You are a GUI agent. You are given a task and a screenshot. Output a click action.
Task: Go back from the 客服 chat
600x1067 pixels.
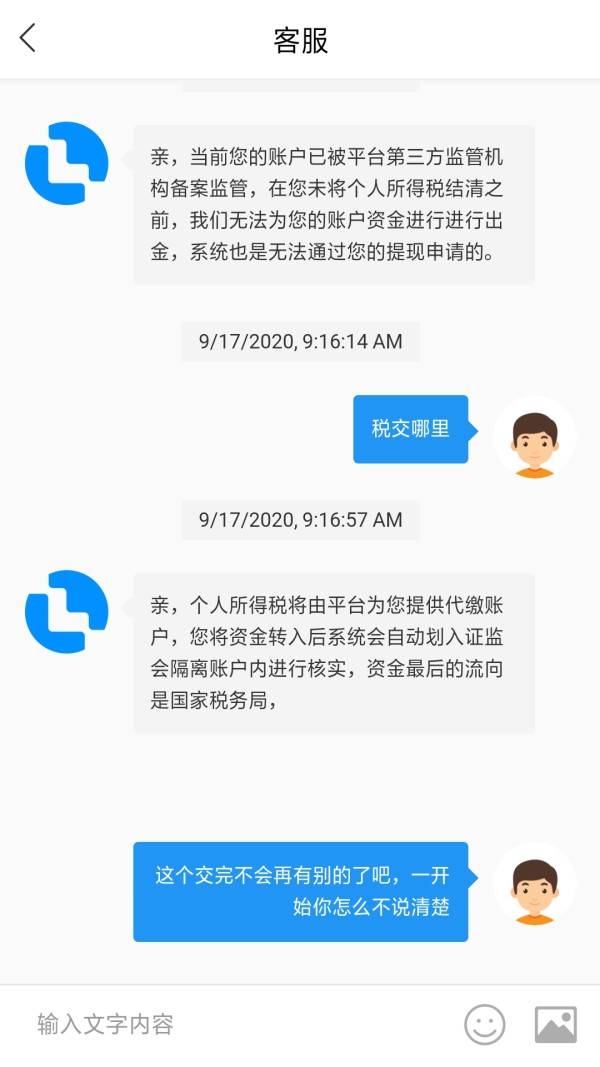click(x=27, y=38)
